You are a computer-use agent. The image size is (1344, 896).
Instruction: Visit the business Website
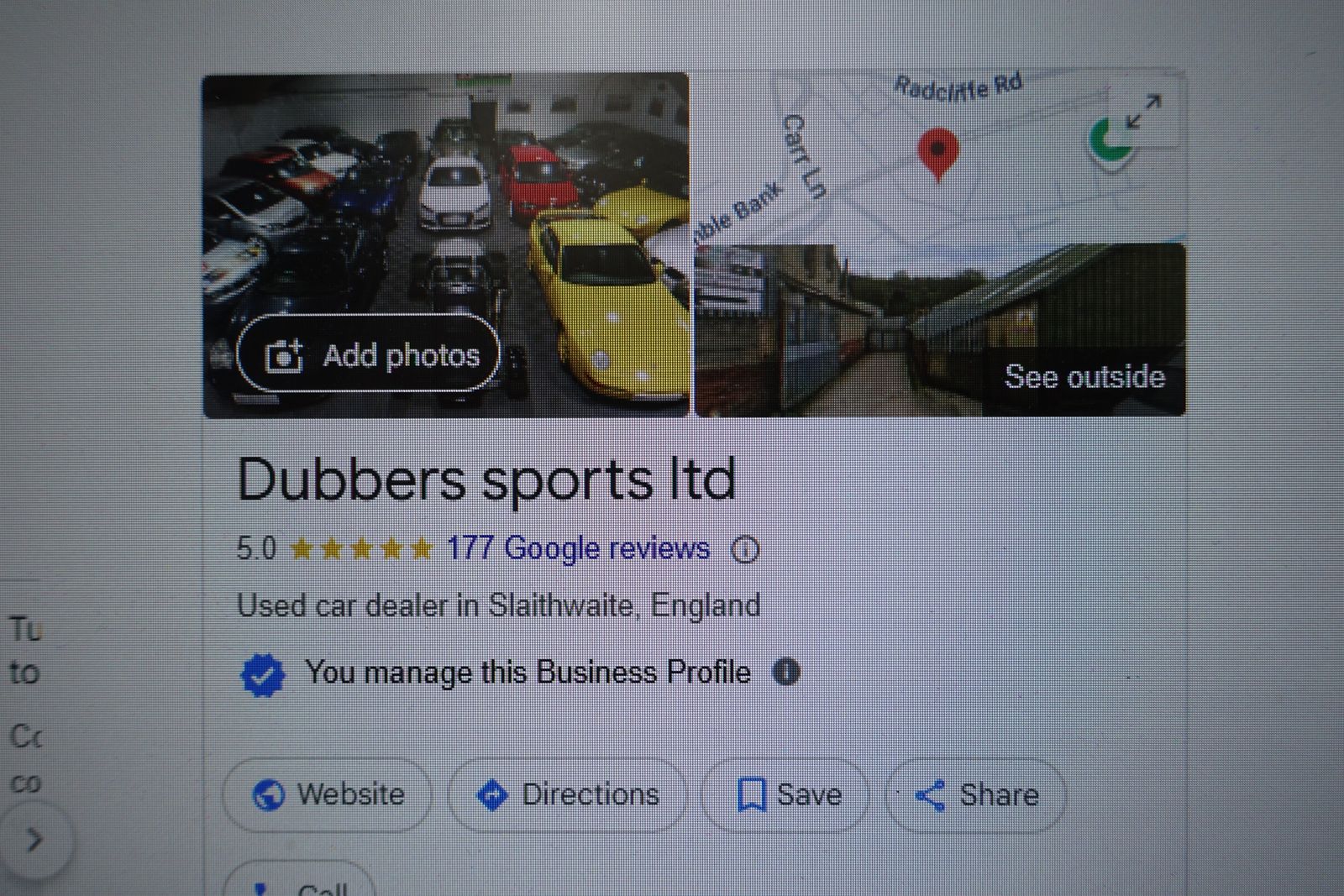point(328,794)
